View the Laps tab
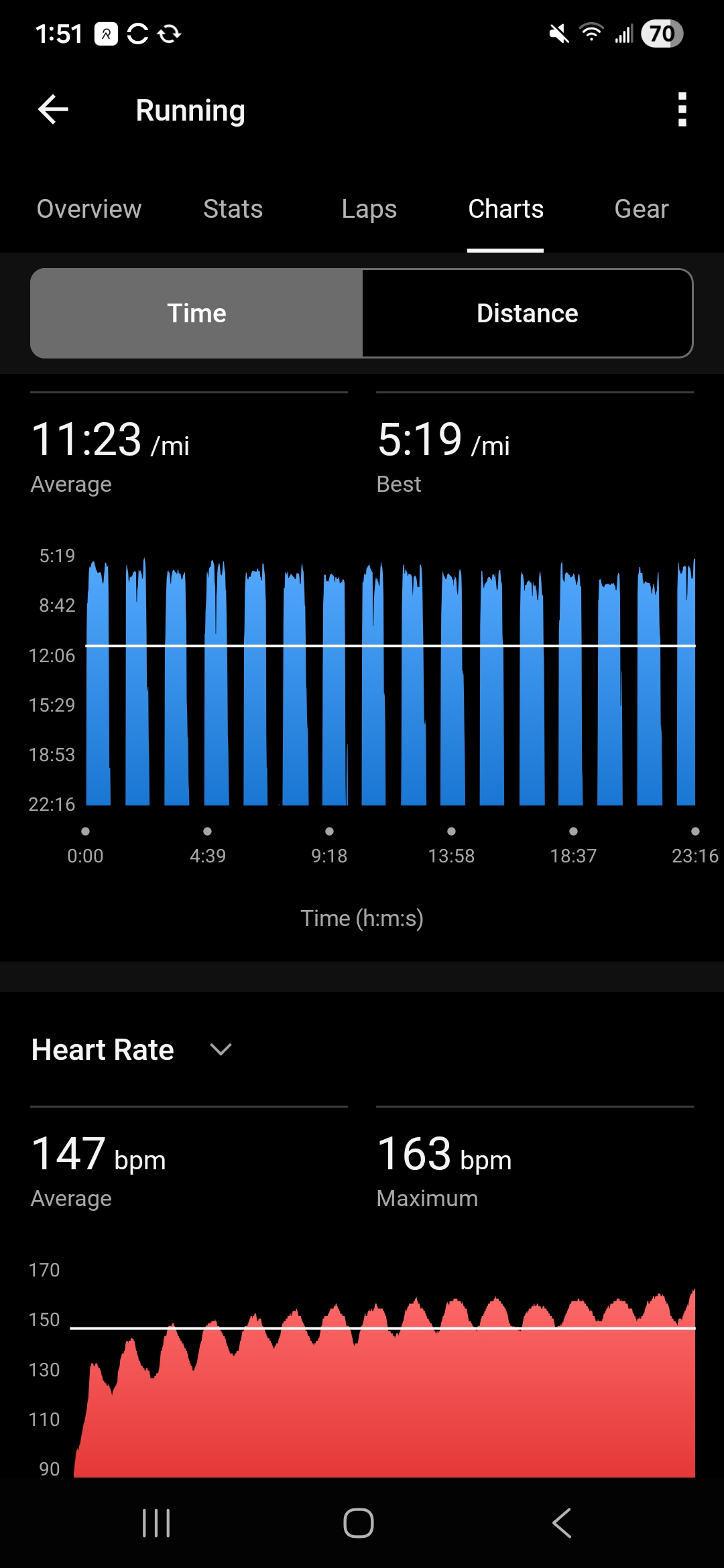 point(369,209)
